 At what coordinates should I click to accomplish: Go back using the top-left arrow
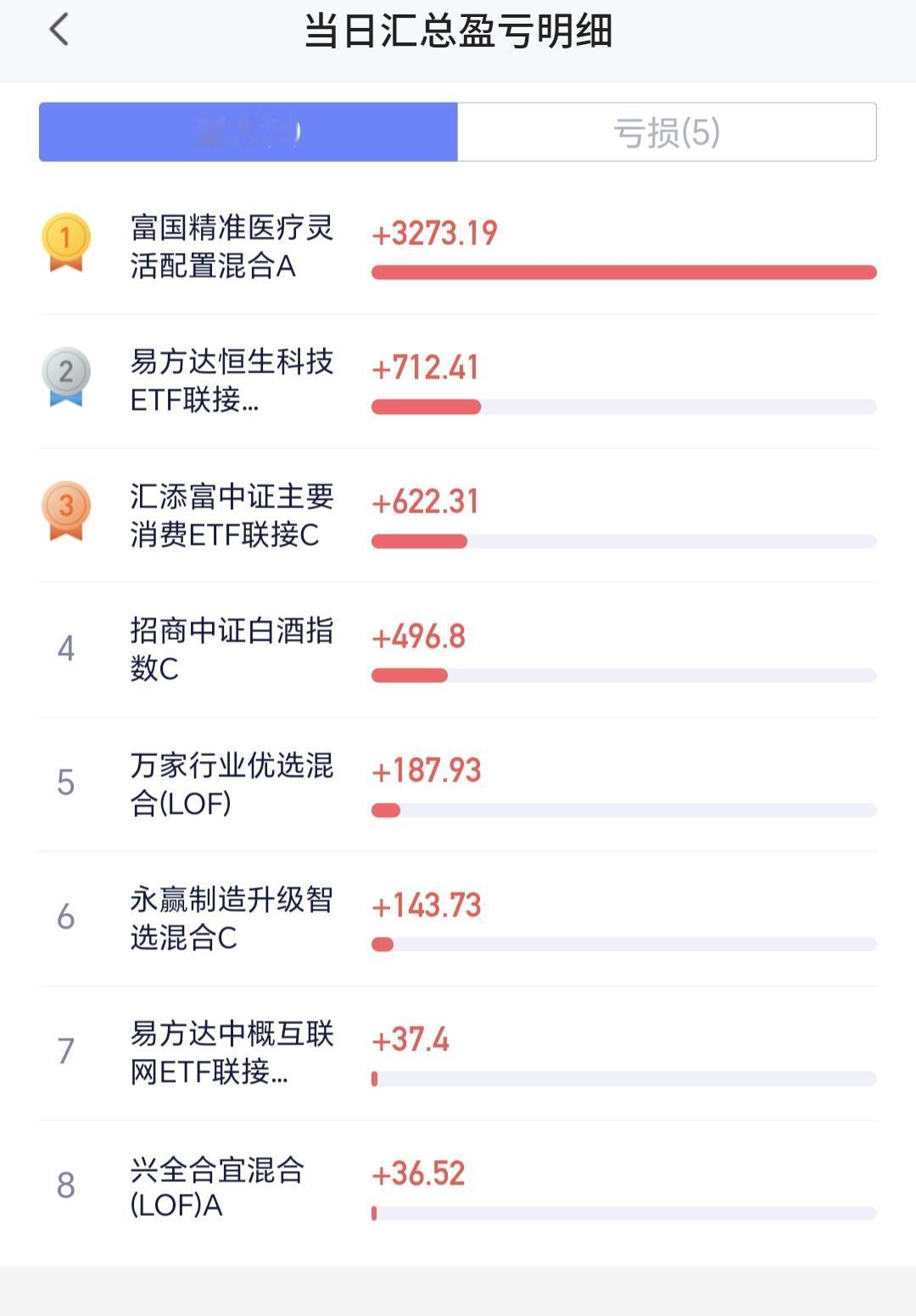tap(59, 31)
